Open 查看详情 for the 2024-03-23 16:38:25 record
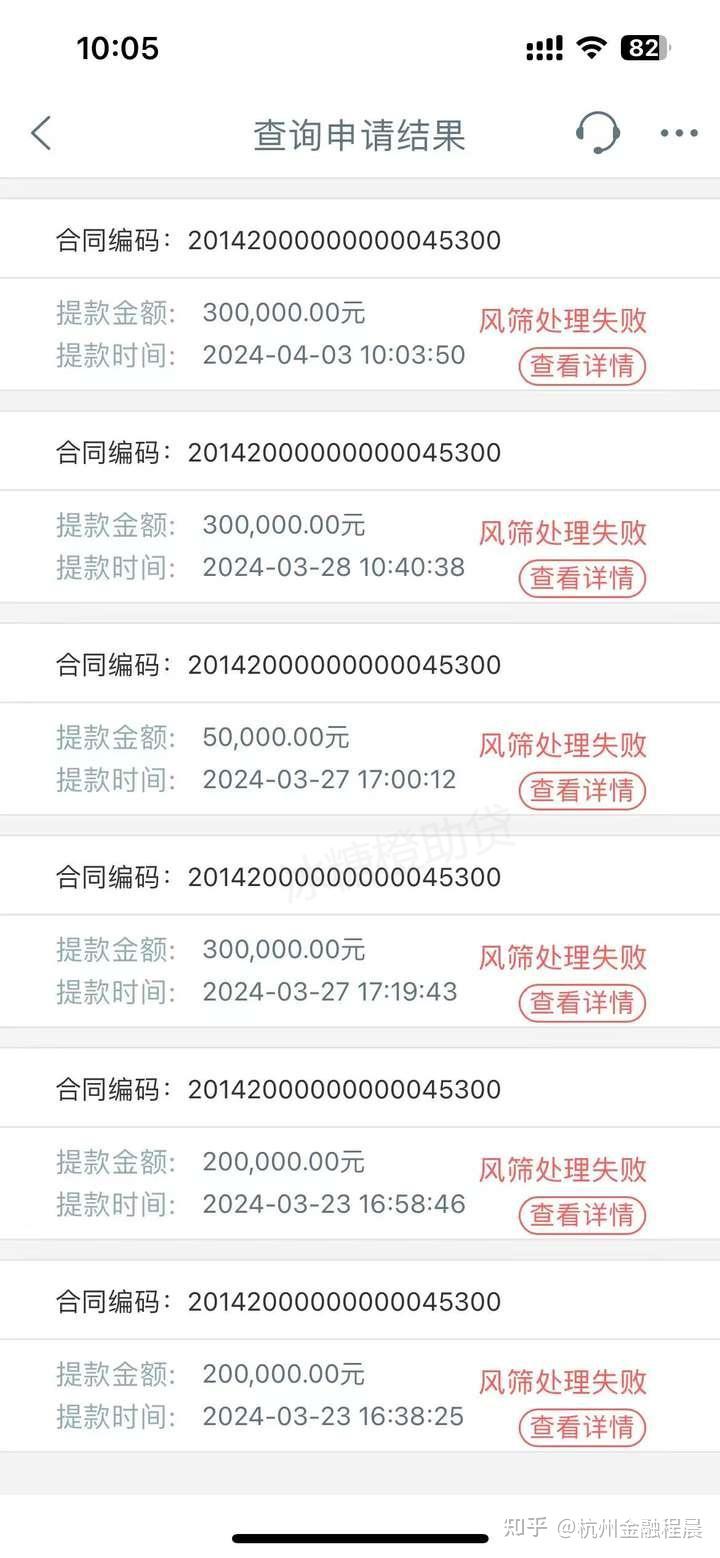The image size is (720, 1558). tap(582, 1427)
